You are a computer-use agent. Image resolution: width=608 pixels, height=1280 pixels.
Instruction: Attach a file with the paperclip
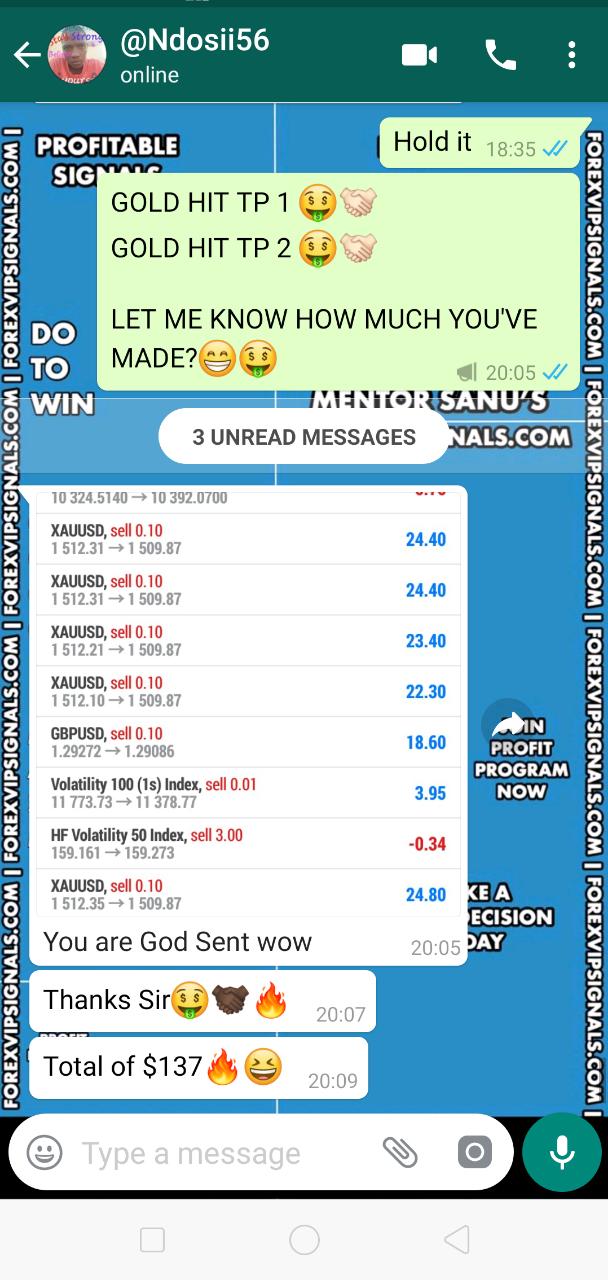pos(400,1153)
